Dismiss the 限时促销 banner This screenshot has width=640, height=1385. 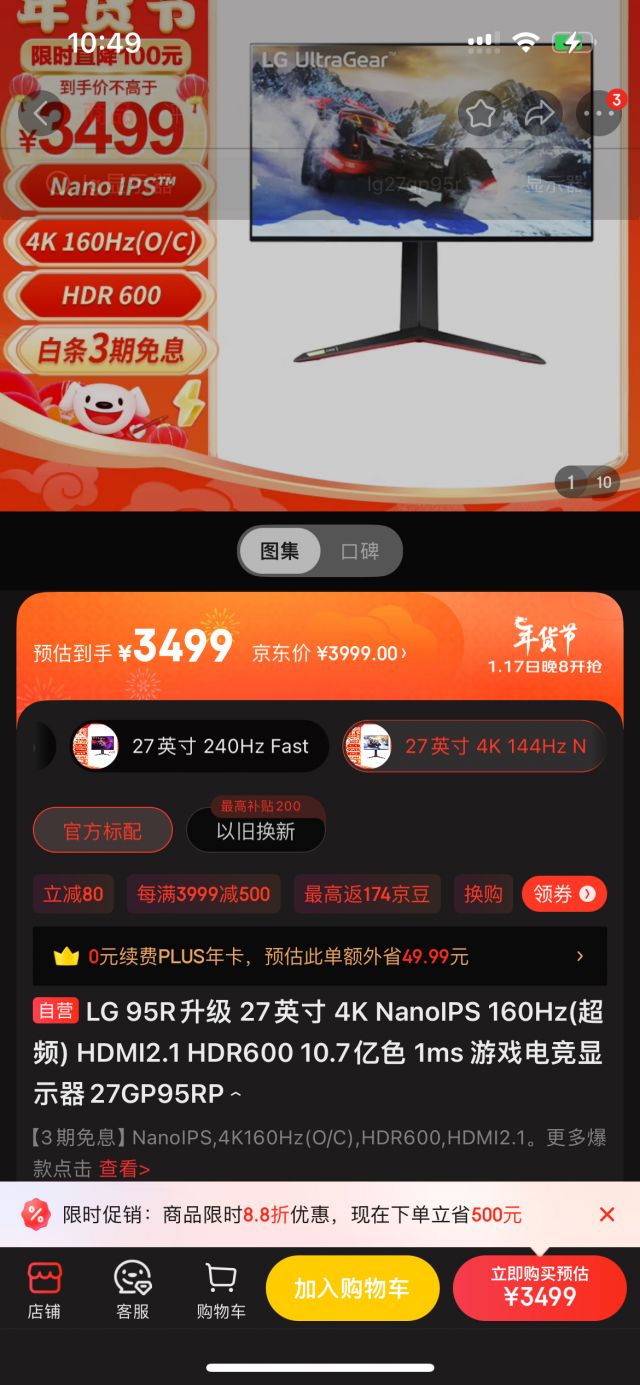click(606, 1214)
